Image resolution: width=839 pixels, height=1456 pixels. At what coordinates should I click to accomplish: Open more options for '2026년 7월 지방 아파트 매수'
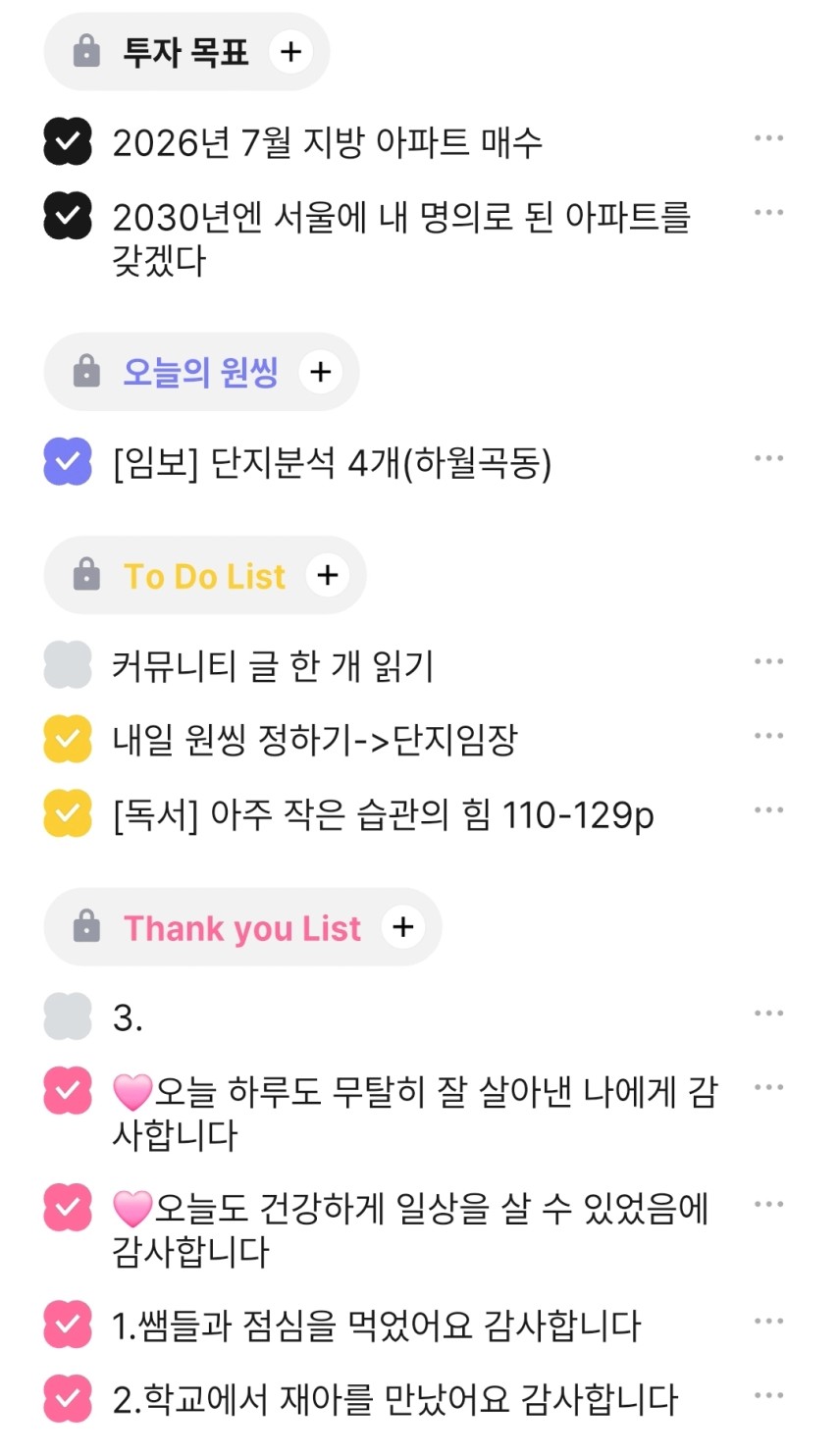point(768,138)
